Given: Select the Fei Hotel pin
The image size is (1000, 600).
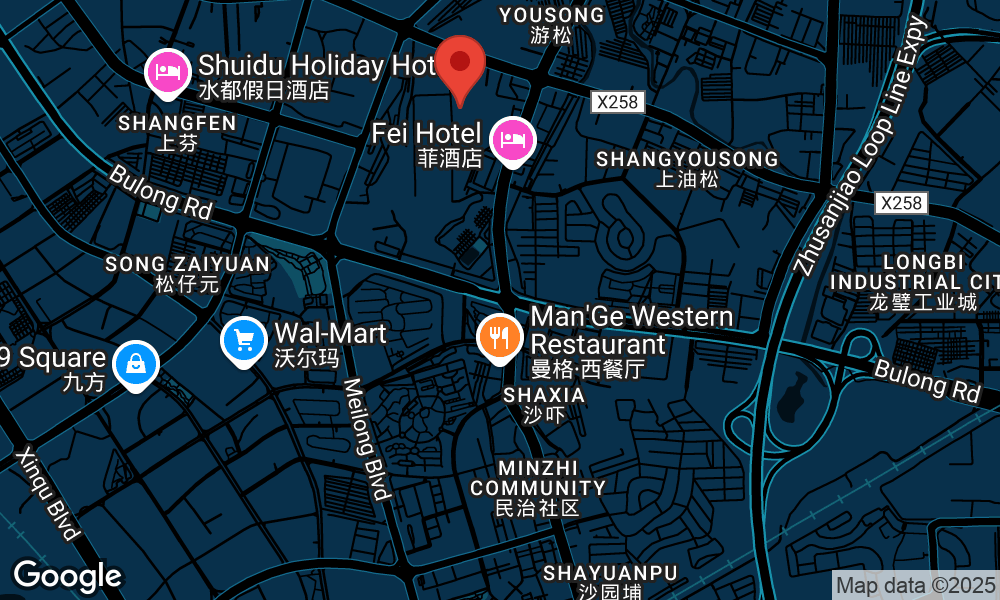Looking at the screenshot, I should (513, 140).
